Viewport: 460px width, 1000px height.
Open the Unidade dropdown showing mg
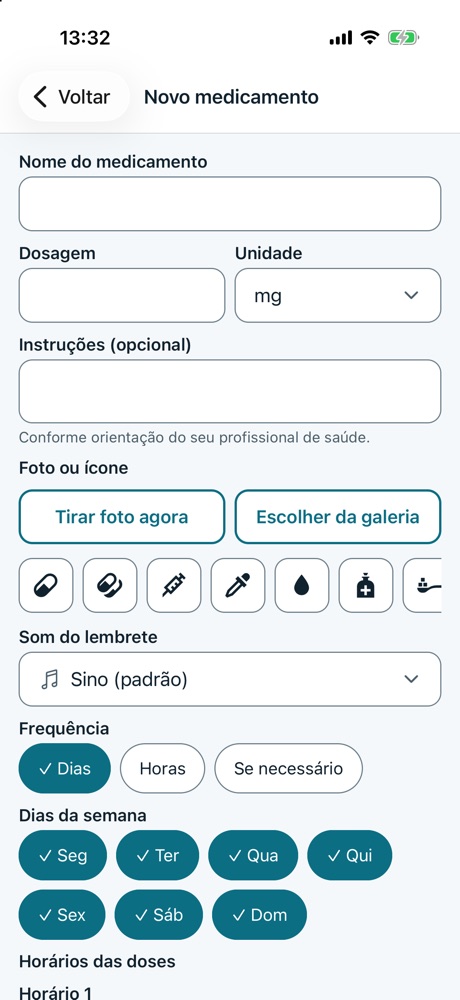click(x=338, y=295)
